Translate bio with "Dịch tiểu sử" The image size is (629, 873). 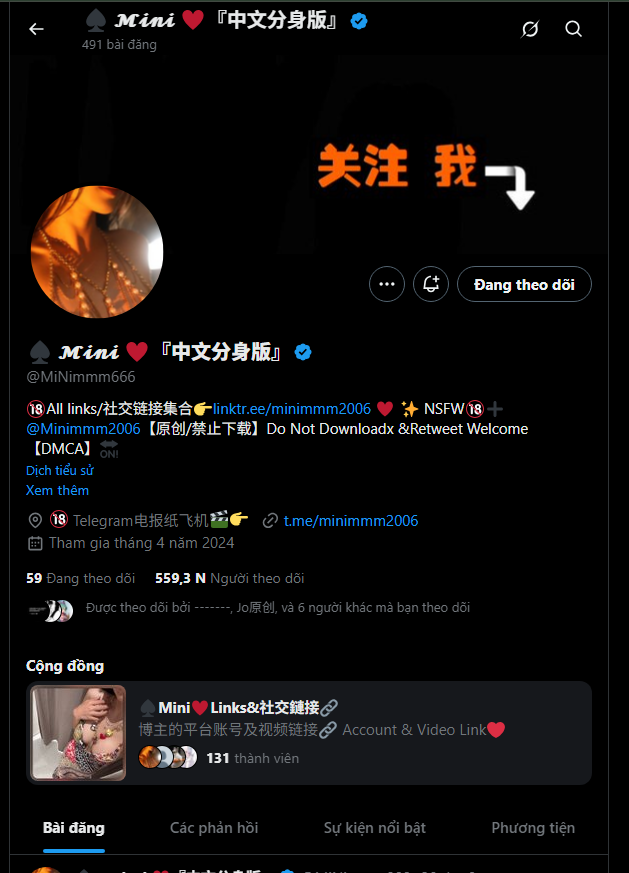(x=60, y=470)
